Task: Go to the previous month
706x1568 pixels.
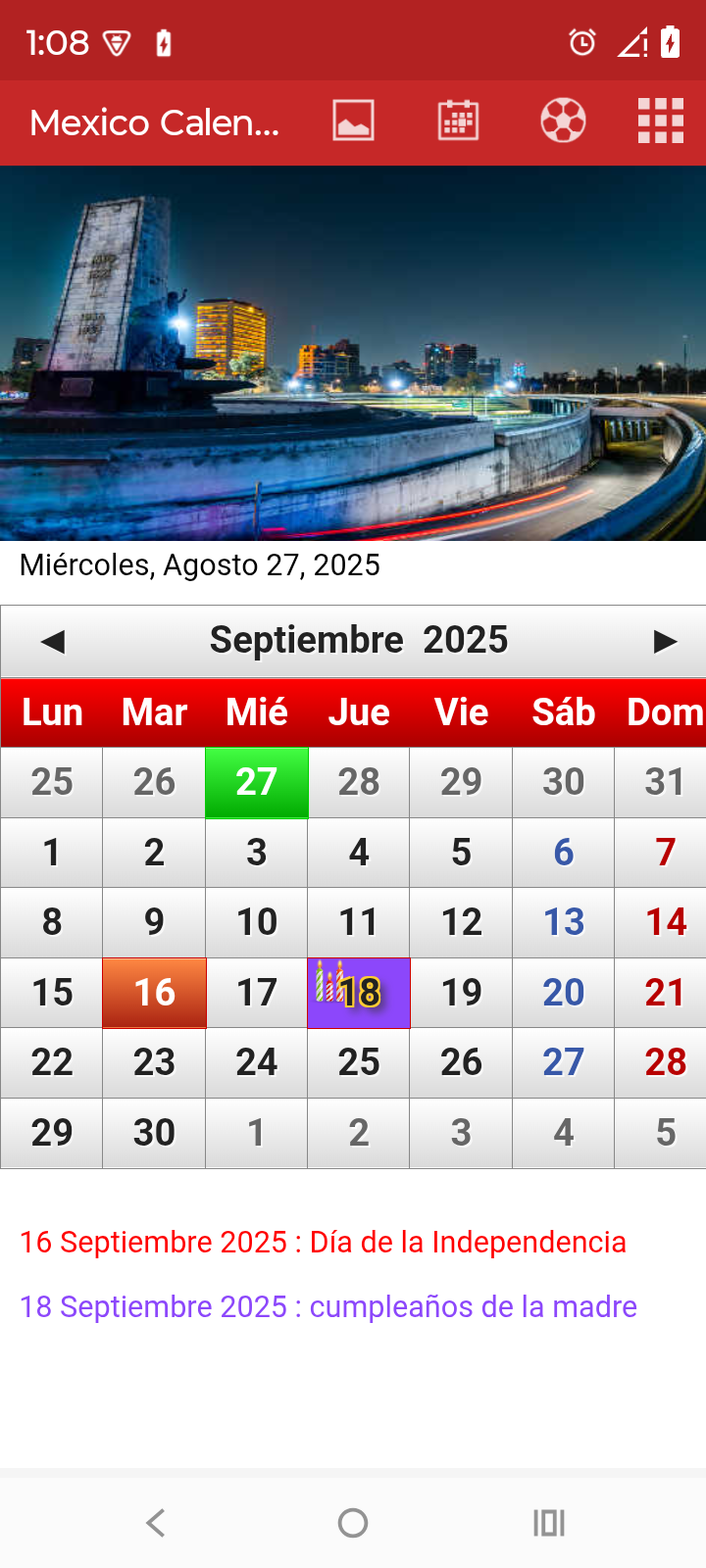Action: [52, 642]
